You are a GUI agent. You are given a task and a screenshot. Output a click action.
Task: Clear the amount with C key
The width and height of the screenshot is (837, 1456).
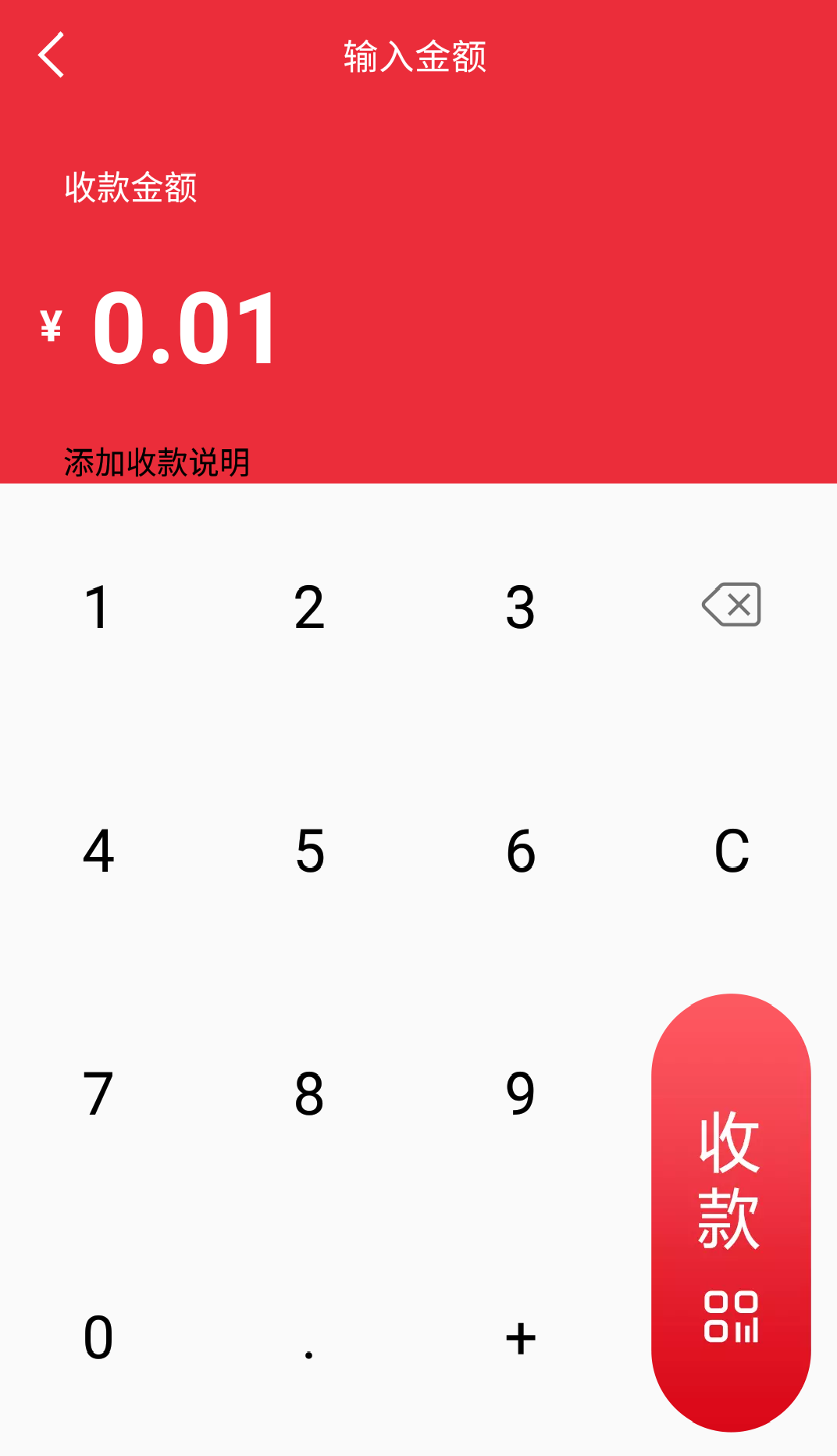pyautogui.click(x=732, y=851)
